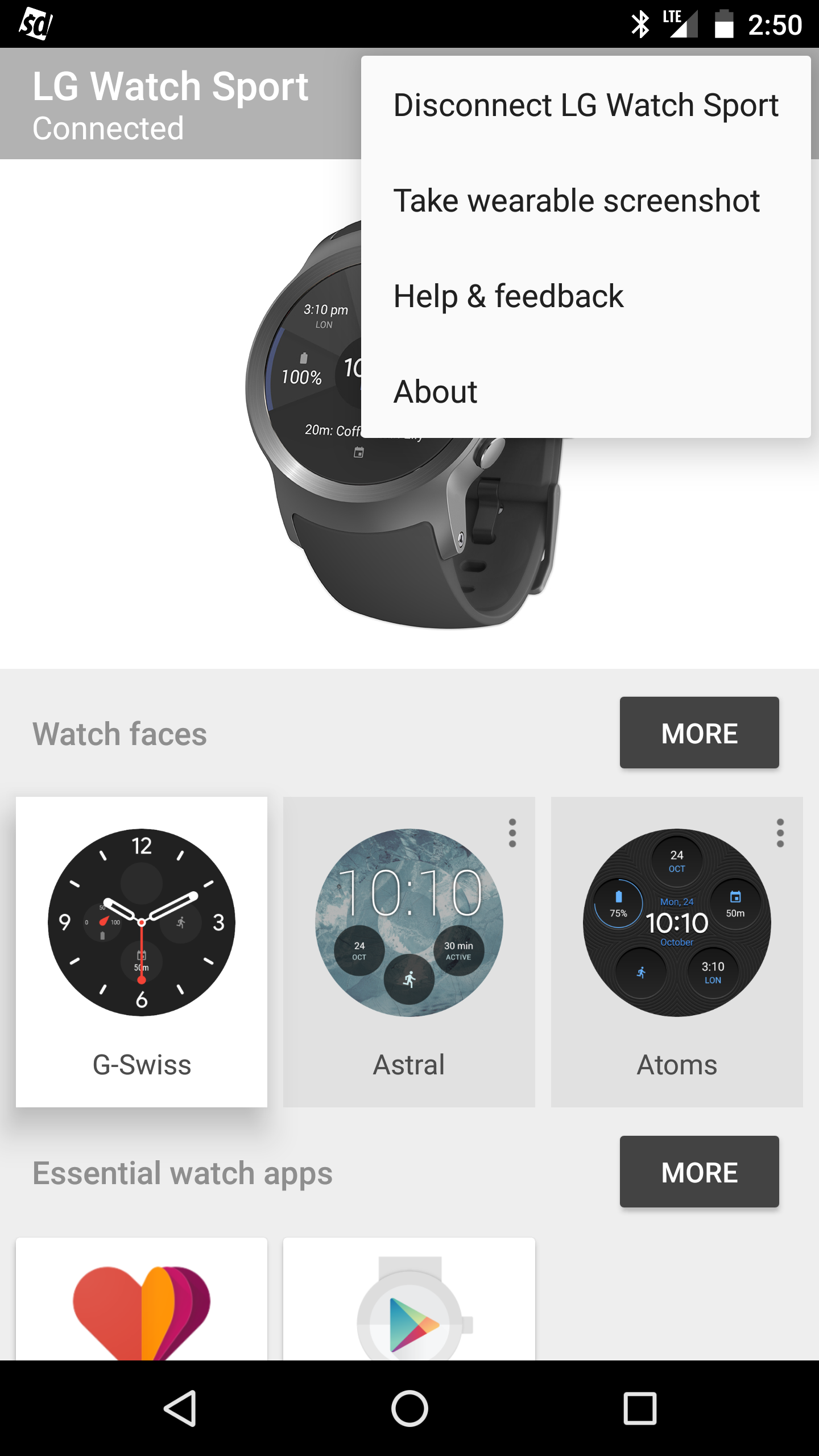Viewport: 819px width, 1456px height.
Task: Choose Take wearable screenshot
Action: [586, 201]
